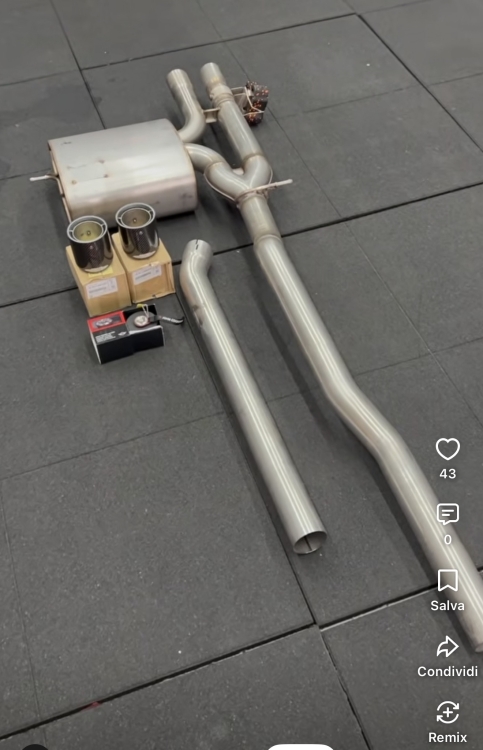The width and height of the screenshot is (483, 750).
Task: Save the video with the Salva bookmark
Action: (448, 580)
